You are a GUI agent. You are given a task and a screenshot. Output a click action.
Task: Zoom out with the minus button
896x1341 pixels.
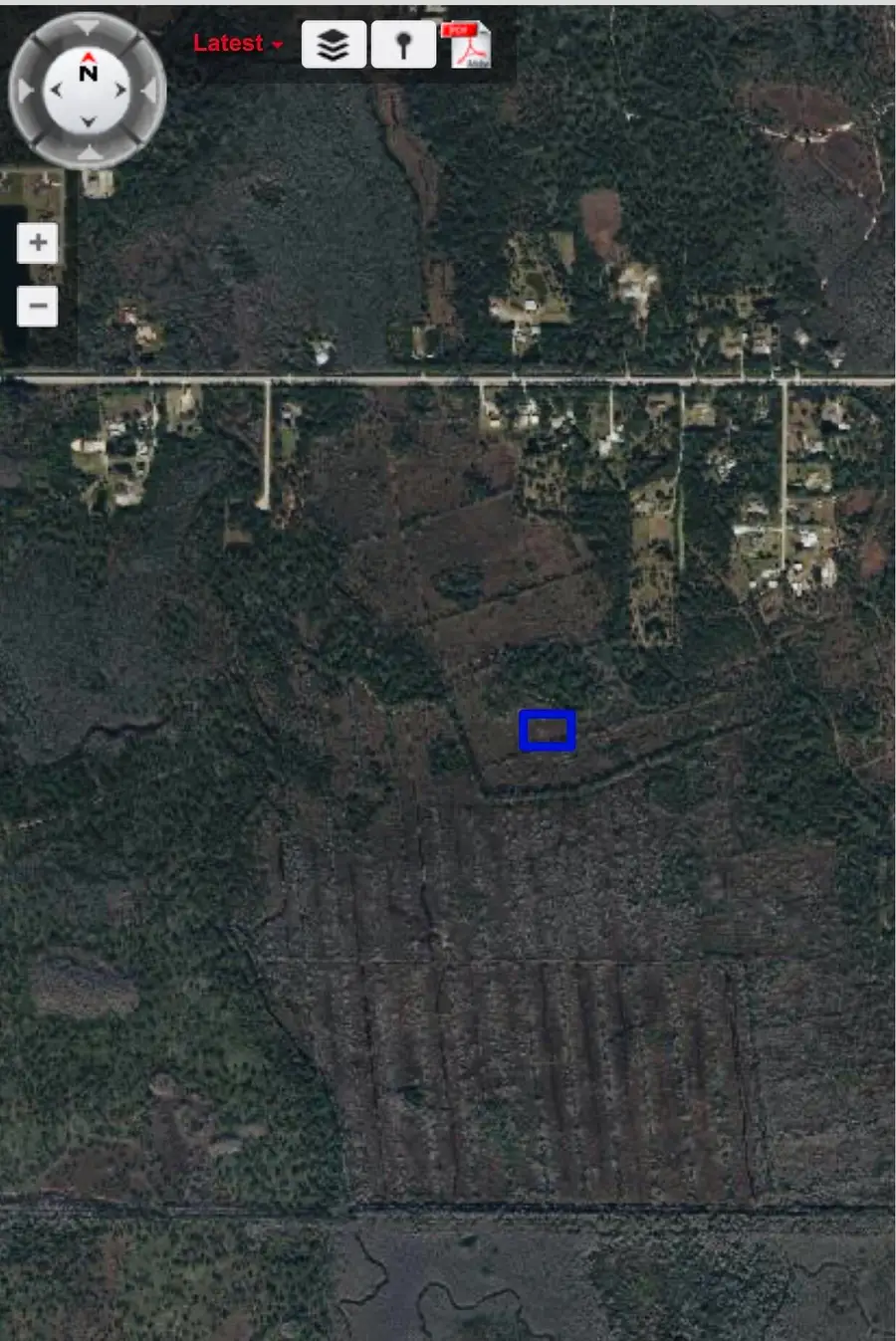pos(37,306)
